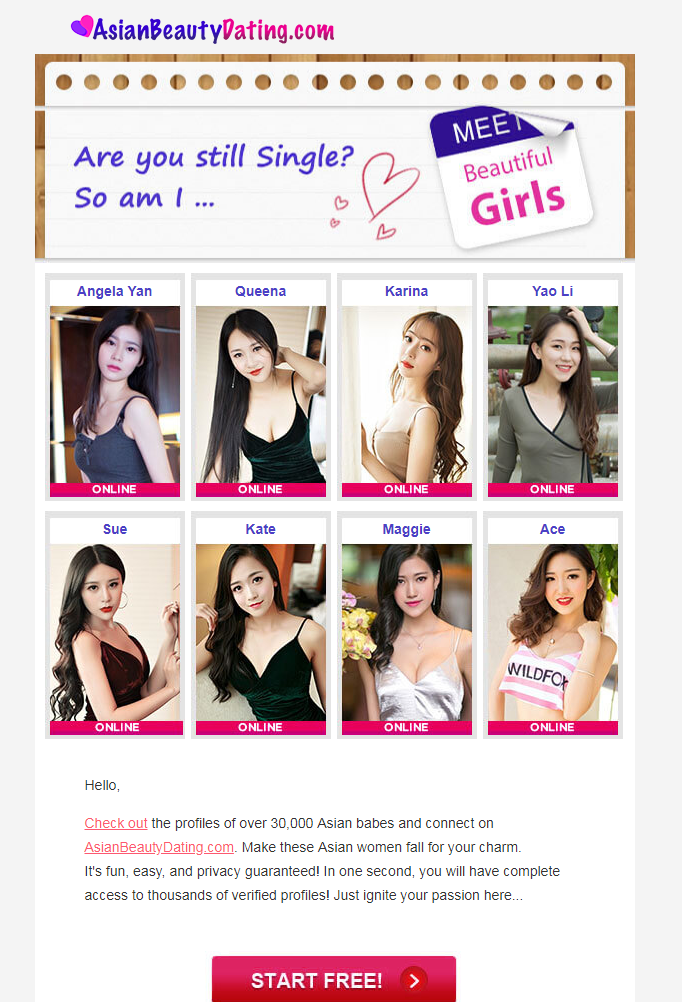Tap the START FREE! button
The image size is (682, 1002).
334,980
